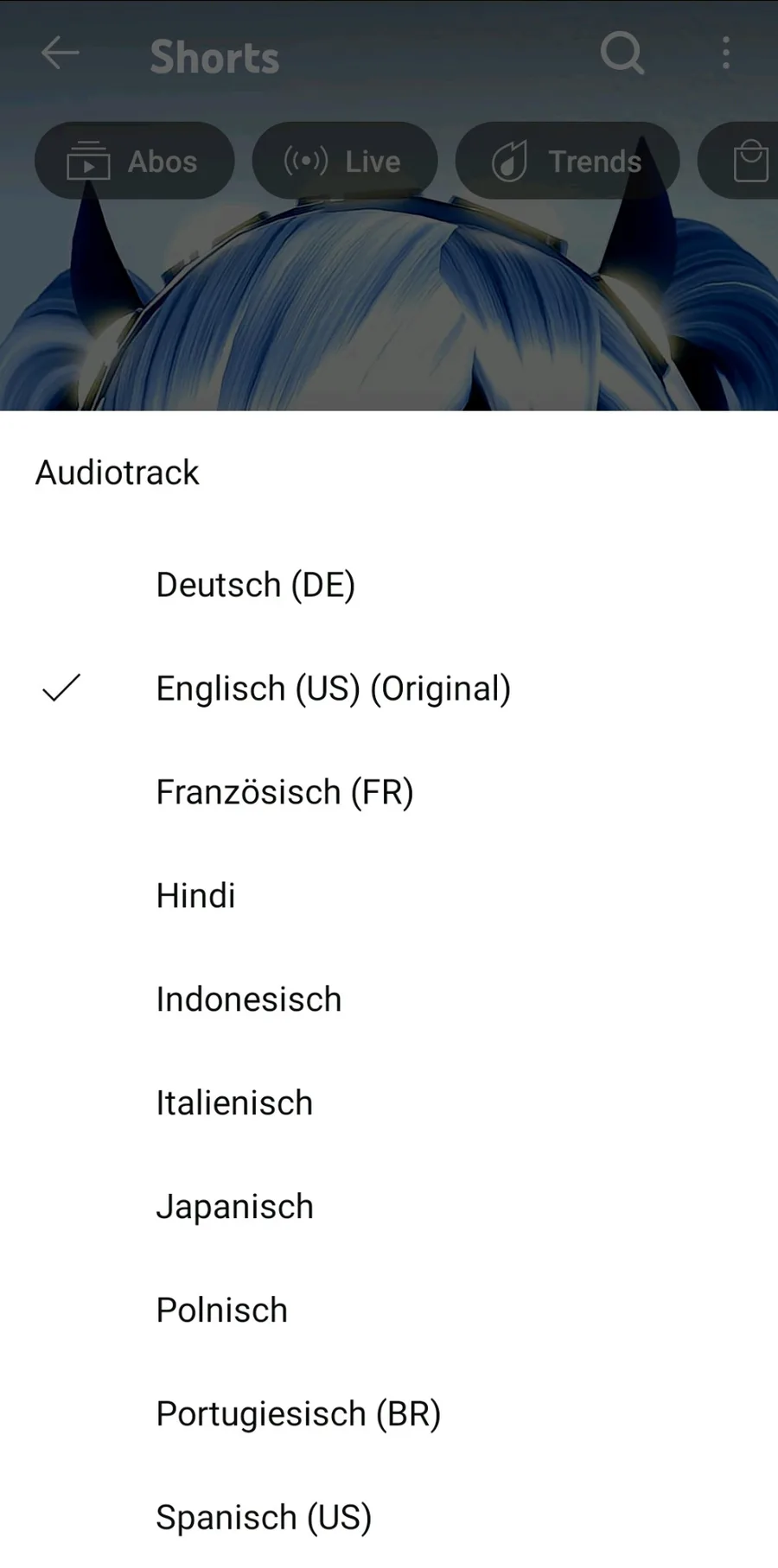Open the Trends chip

point(567,161)
